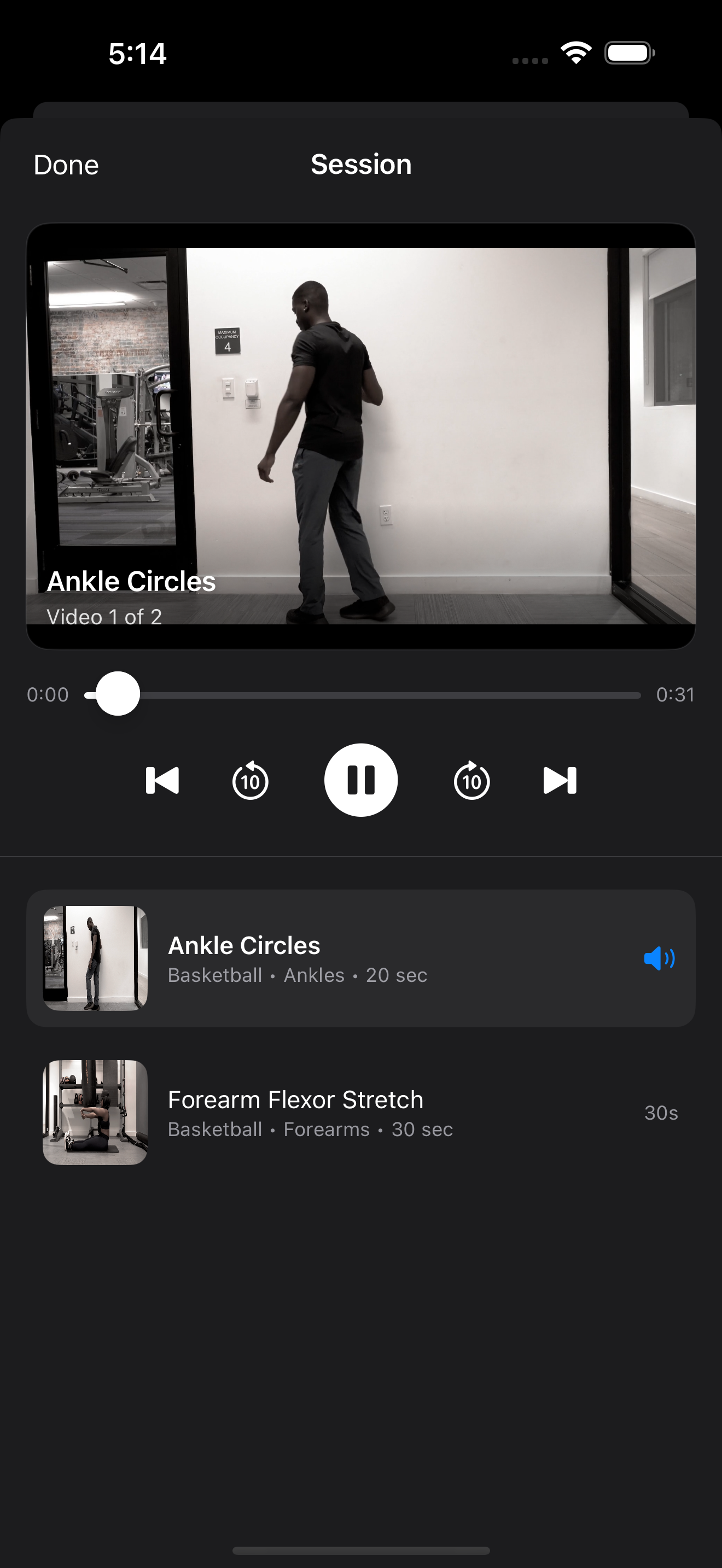Select the Ankle Circles row in the list
Image resolution: width=722 pixels, height=1568 pixels.
tap(360, 959)
